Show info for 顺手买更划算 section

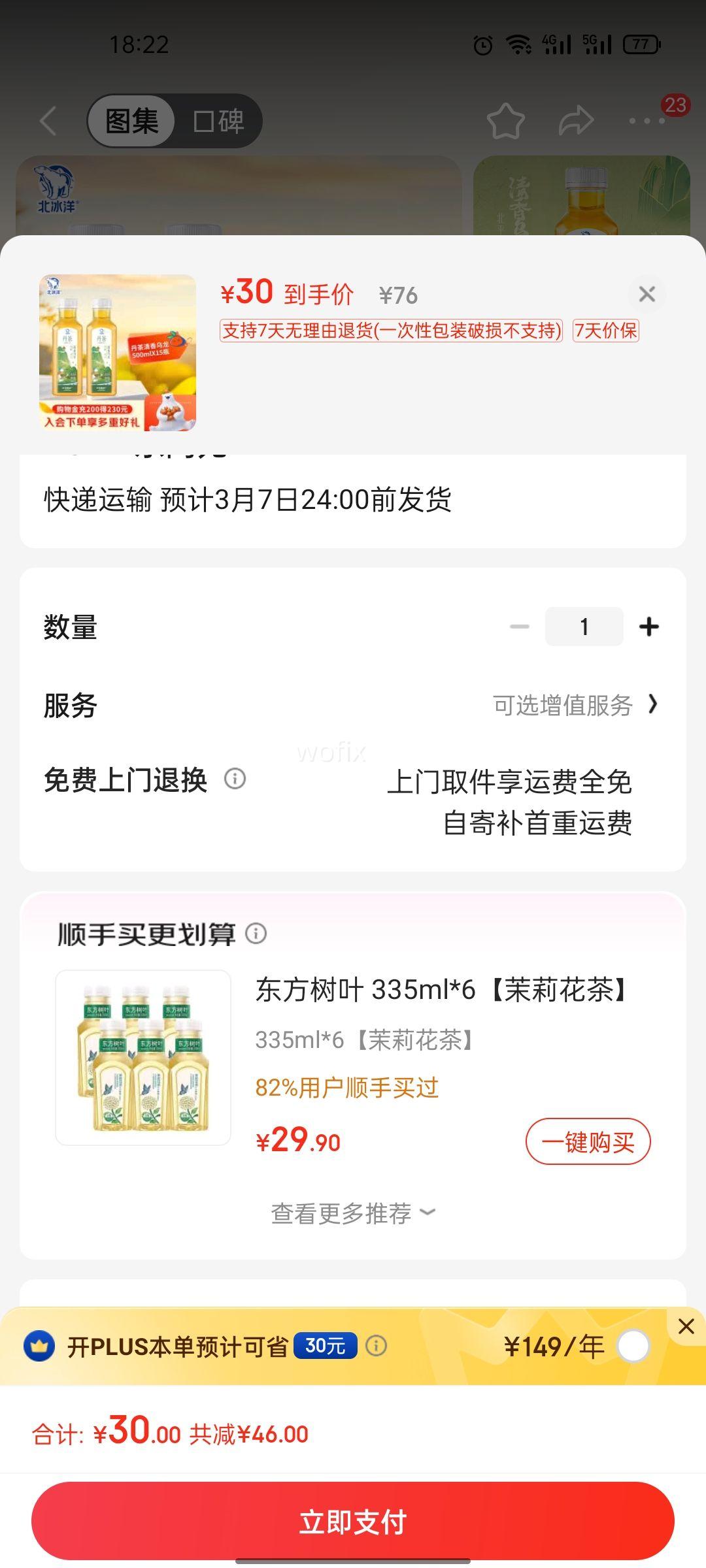click(256, 934)
